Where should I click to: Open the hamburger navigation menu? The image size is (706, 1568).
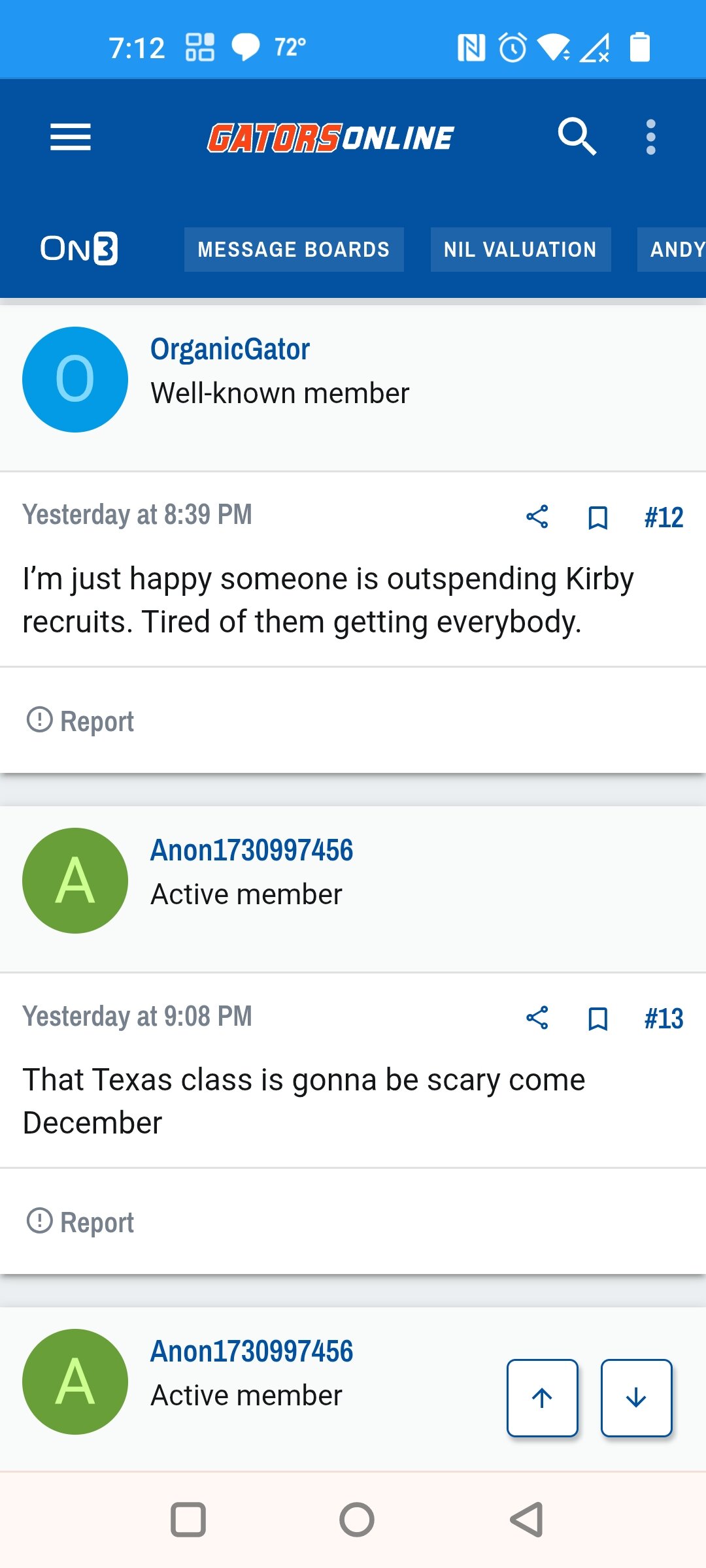(71, 137)
